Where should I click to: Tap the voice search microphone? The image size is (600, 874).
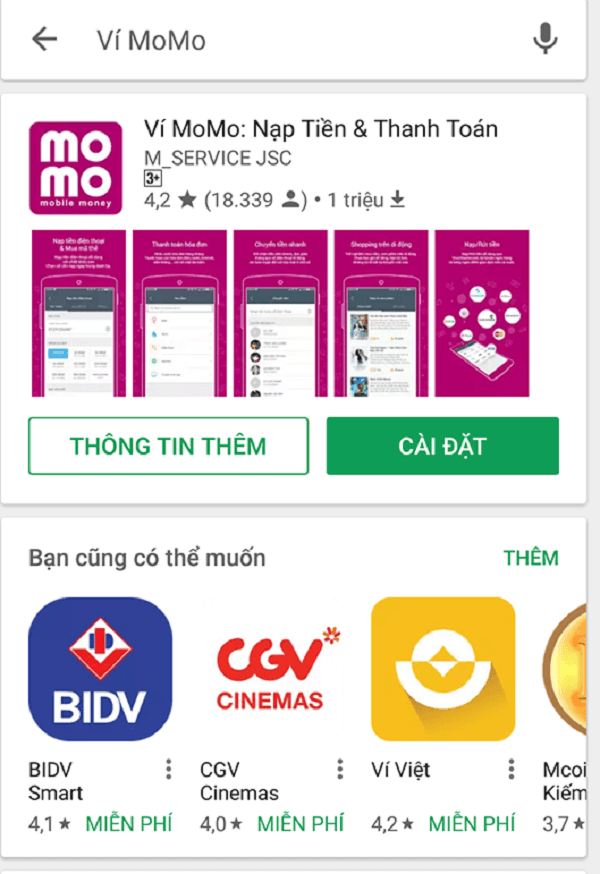545,39
